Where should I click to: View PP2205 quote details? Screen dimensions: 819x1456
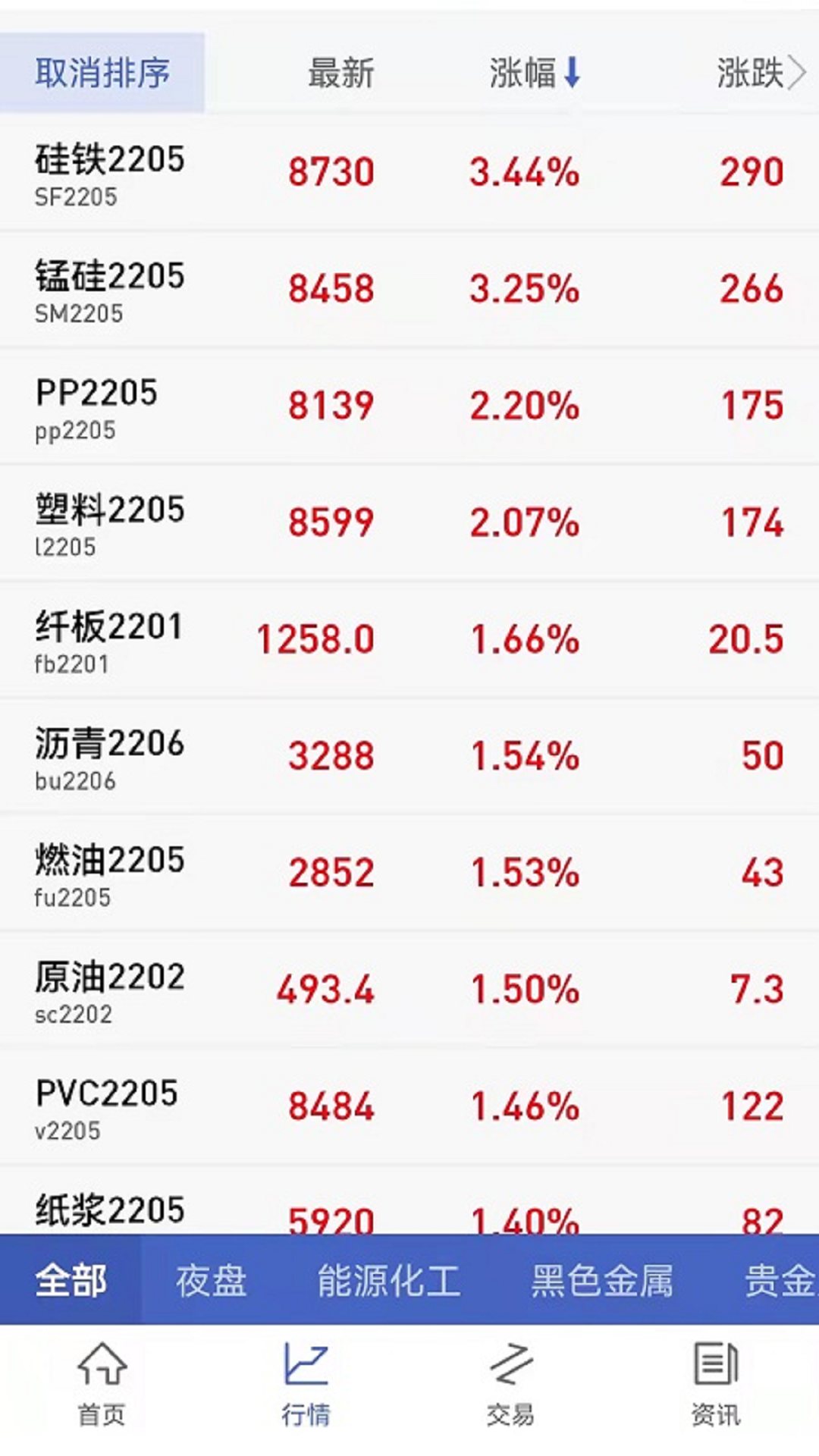[x=409, y=407]
